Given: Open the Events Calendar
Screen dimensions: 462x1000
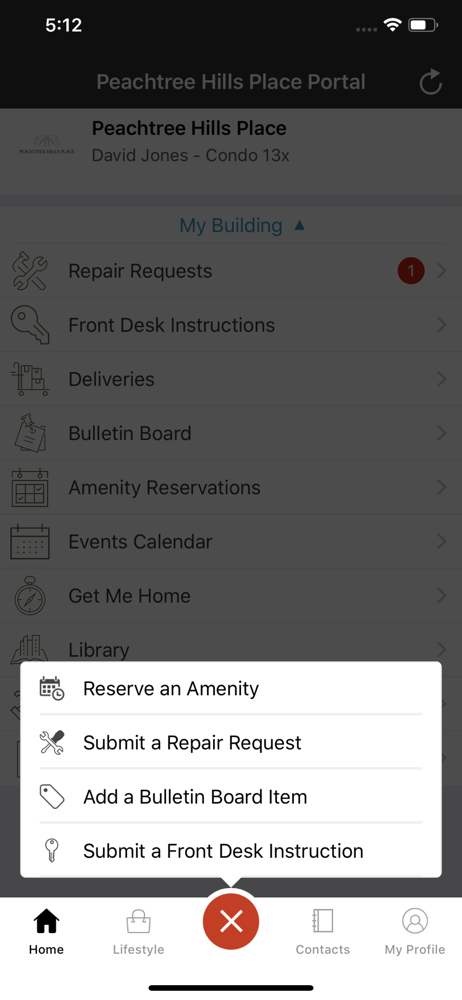Looking at the screenshot, I should pos(231,542).
